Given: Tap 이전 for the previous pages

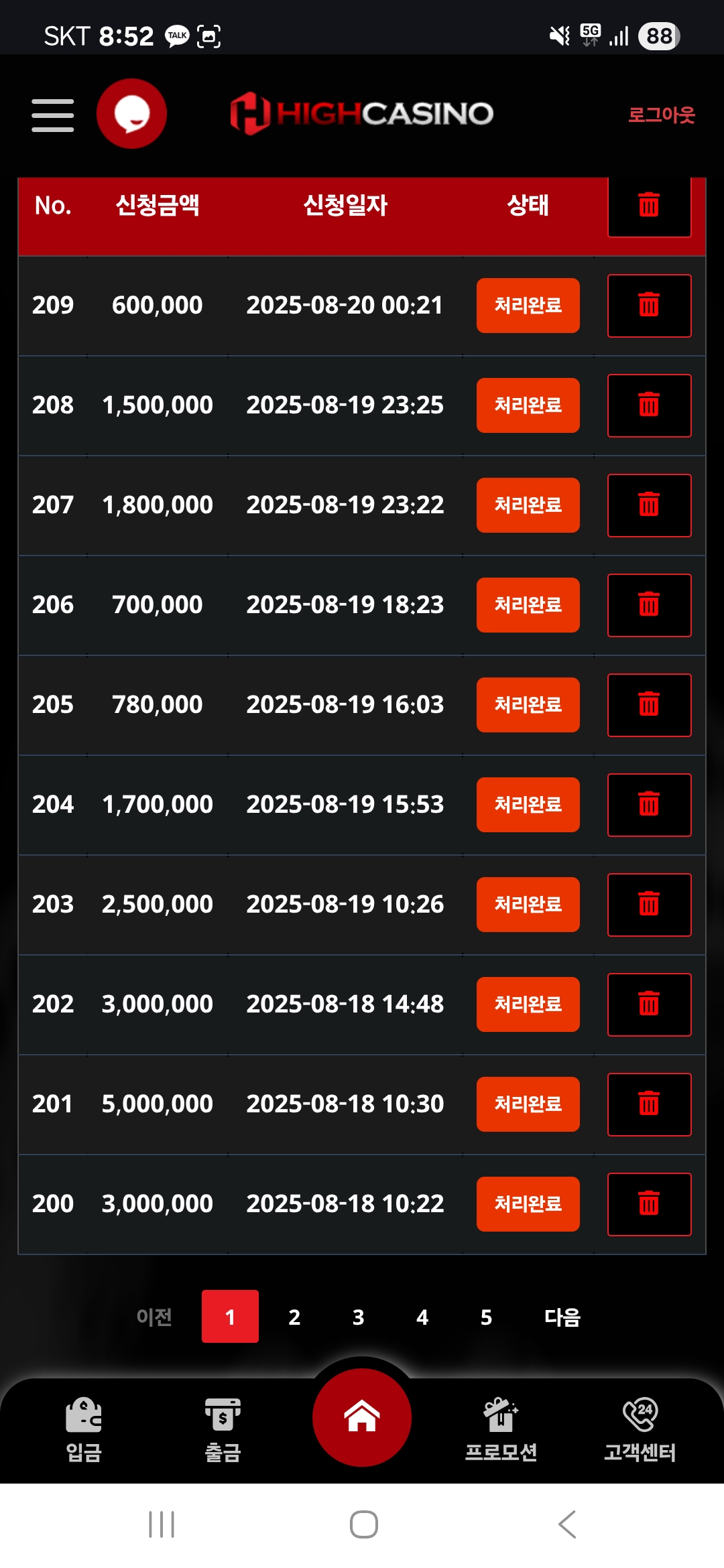Looking at the screenshot, I should tap(154, 1317).
